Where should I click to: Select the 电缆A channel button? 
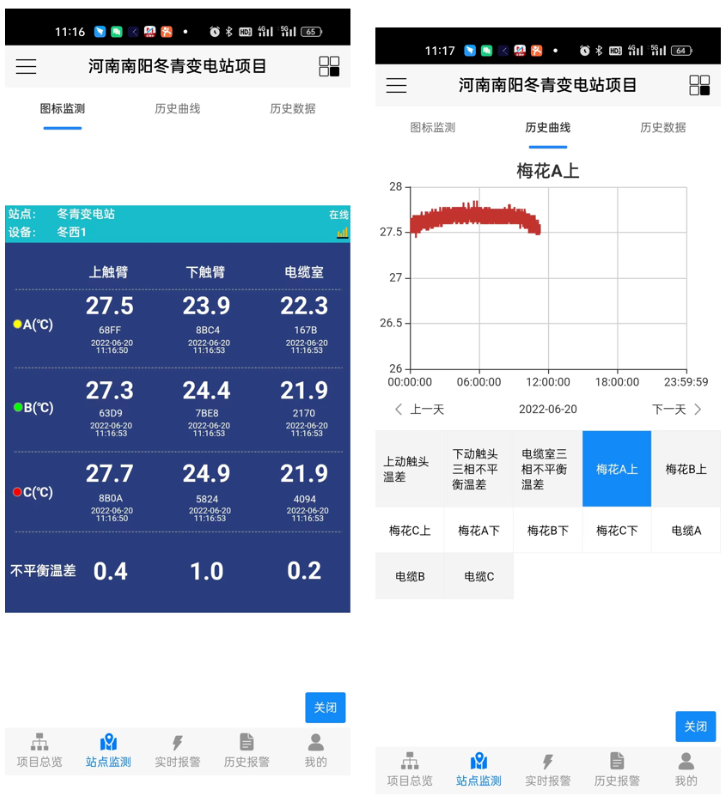[x=687, y=529]
